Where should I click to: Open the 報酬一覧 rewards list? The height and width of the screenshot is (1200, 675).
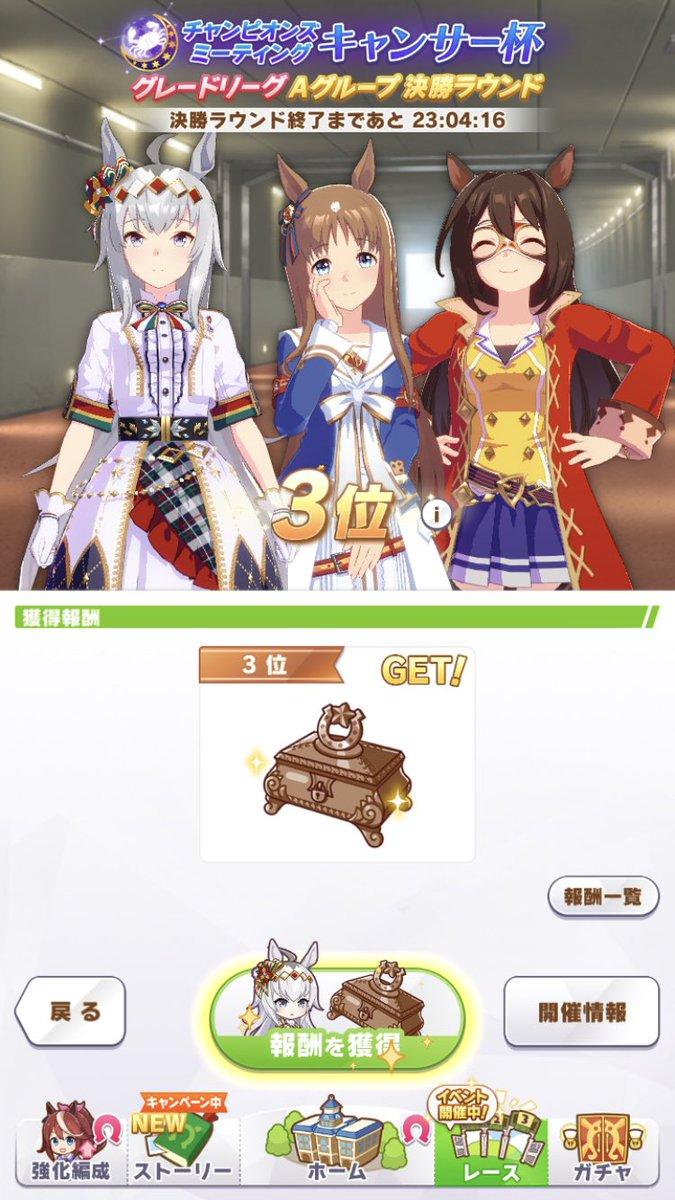602,896
